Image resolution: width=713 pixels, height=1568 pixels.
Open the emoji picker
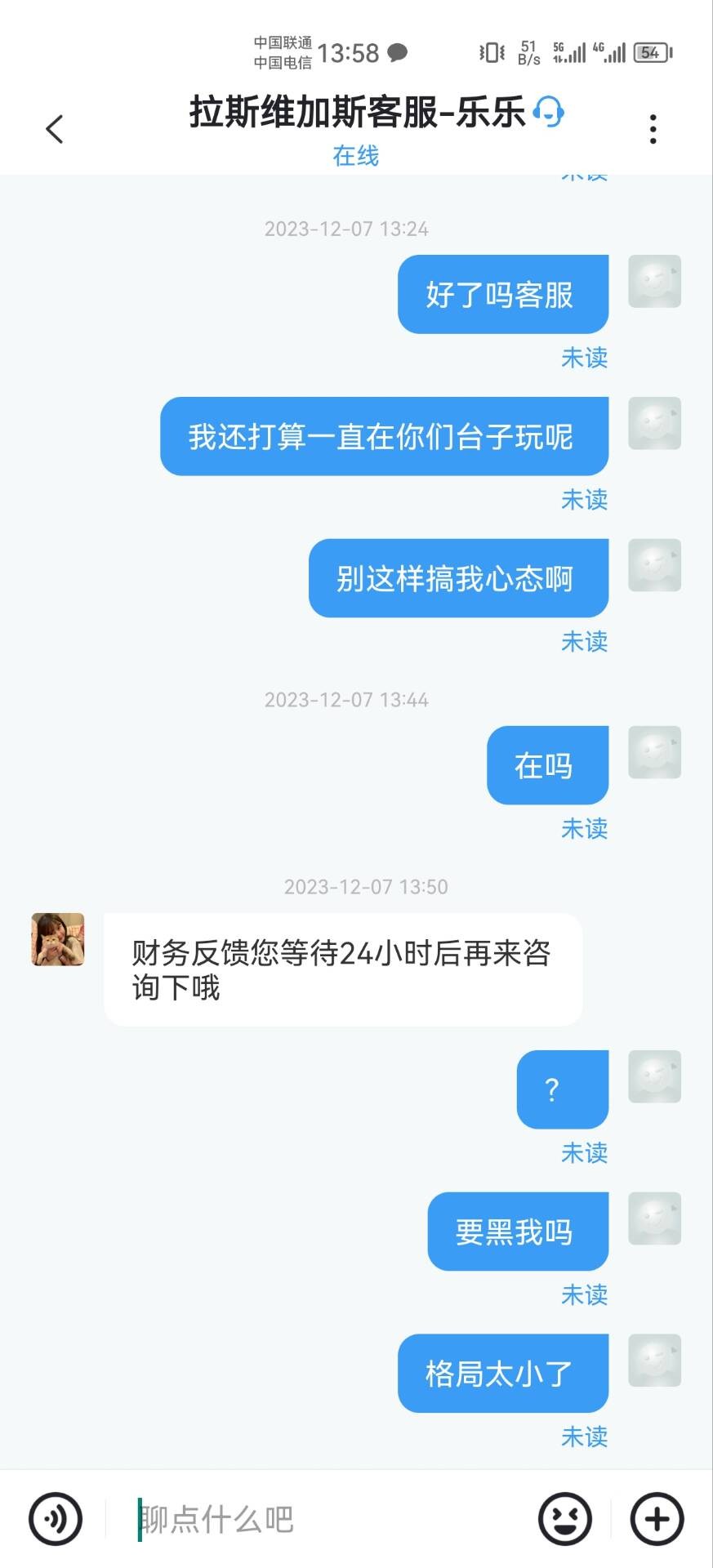coord(565,1519)
